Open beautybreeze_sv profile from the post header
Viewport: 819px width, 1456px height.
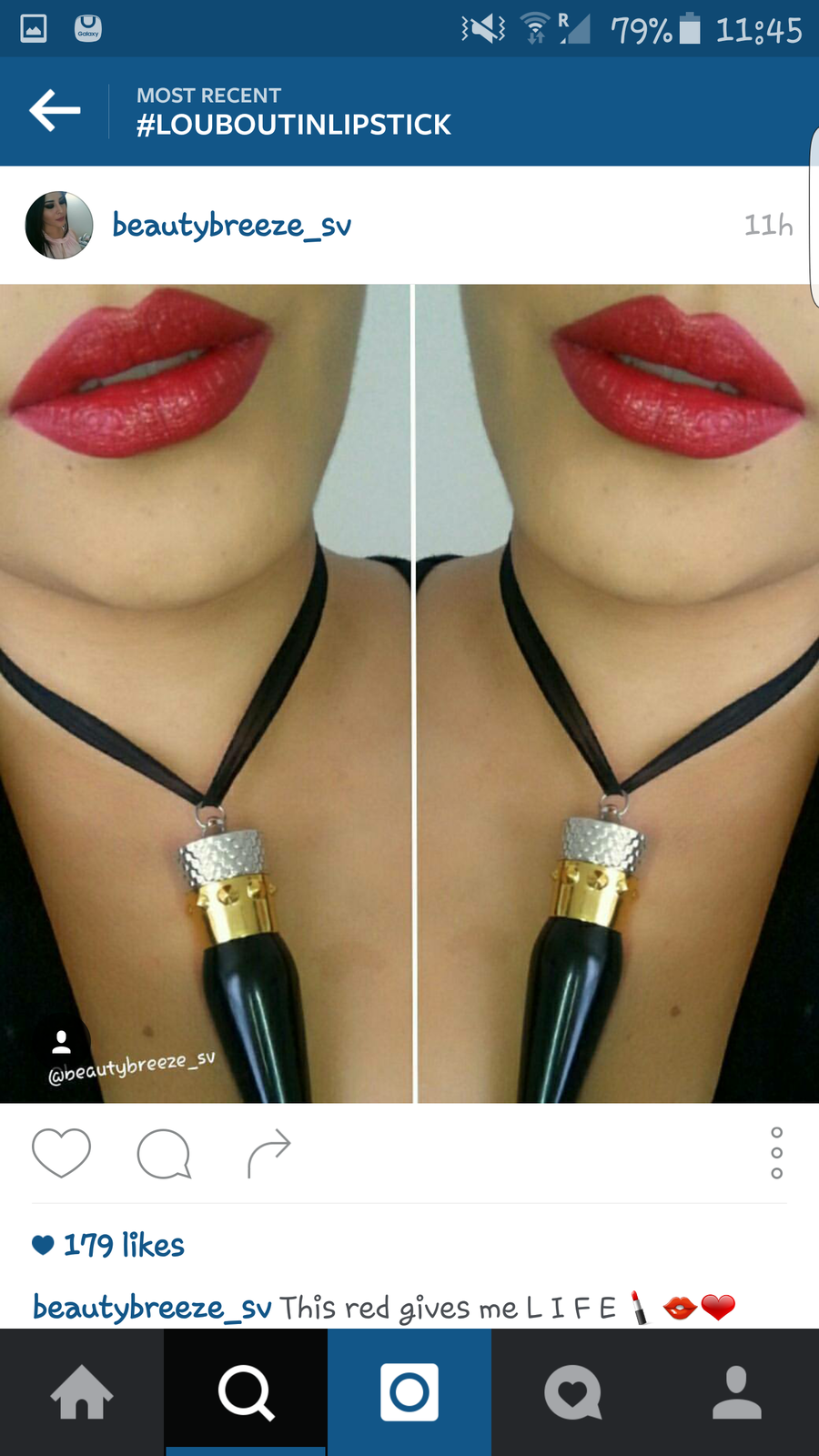point(231,225)
